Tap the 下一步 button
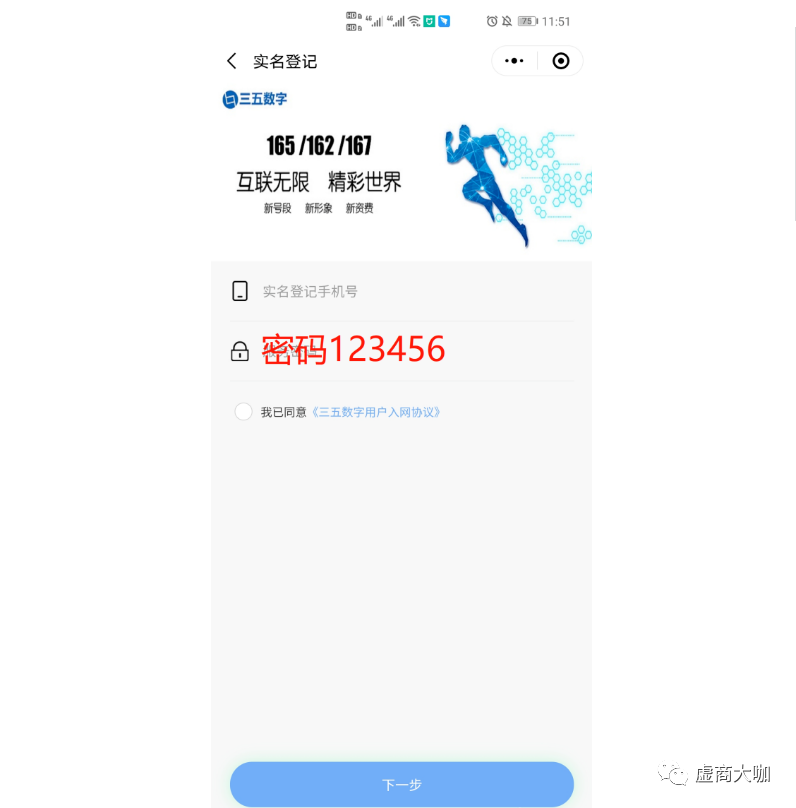The width and height of the screenshot is (796, 808). point(402,785)
